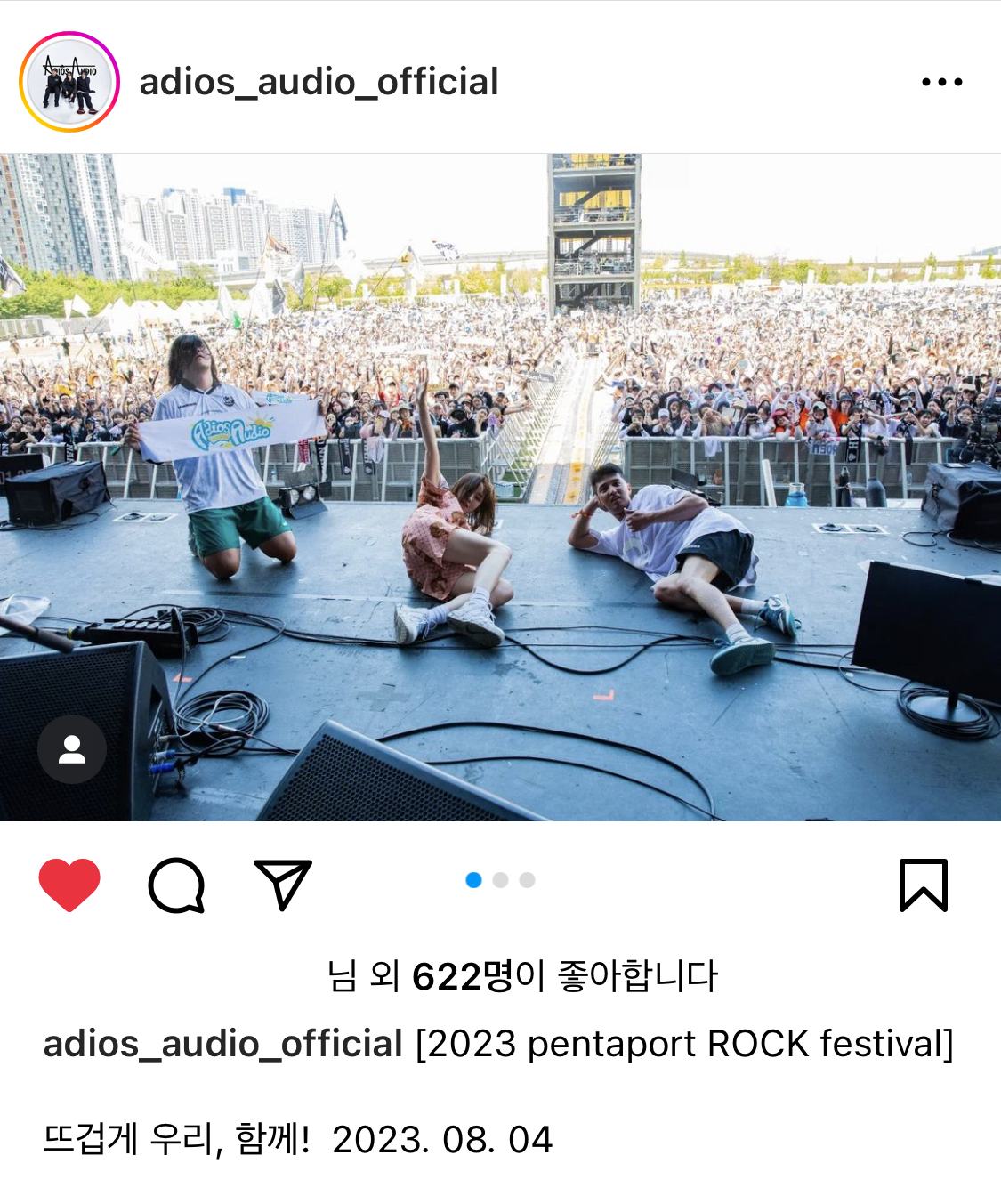Open comments with the speech bubble icon
Viewport: 1001px width, 1204px height.
click(x=176, y=885)
